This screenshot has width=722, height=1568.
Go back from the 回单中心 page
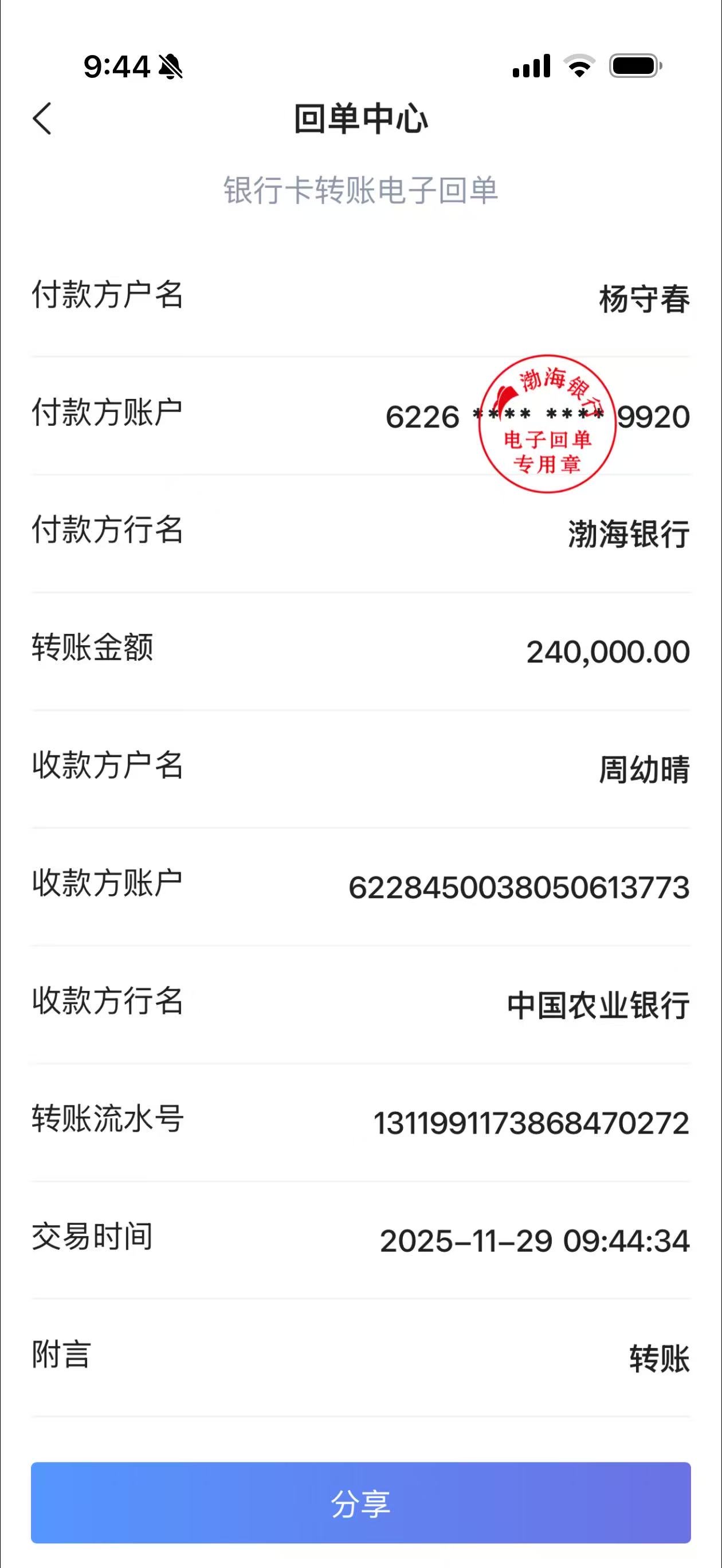pos(42,118)
